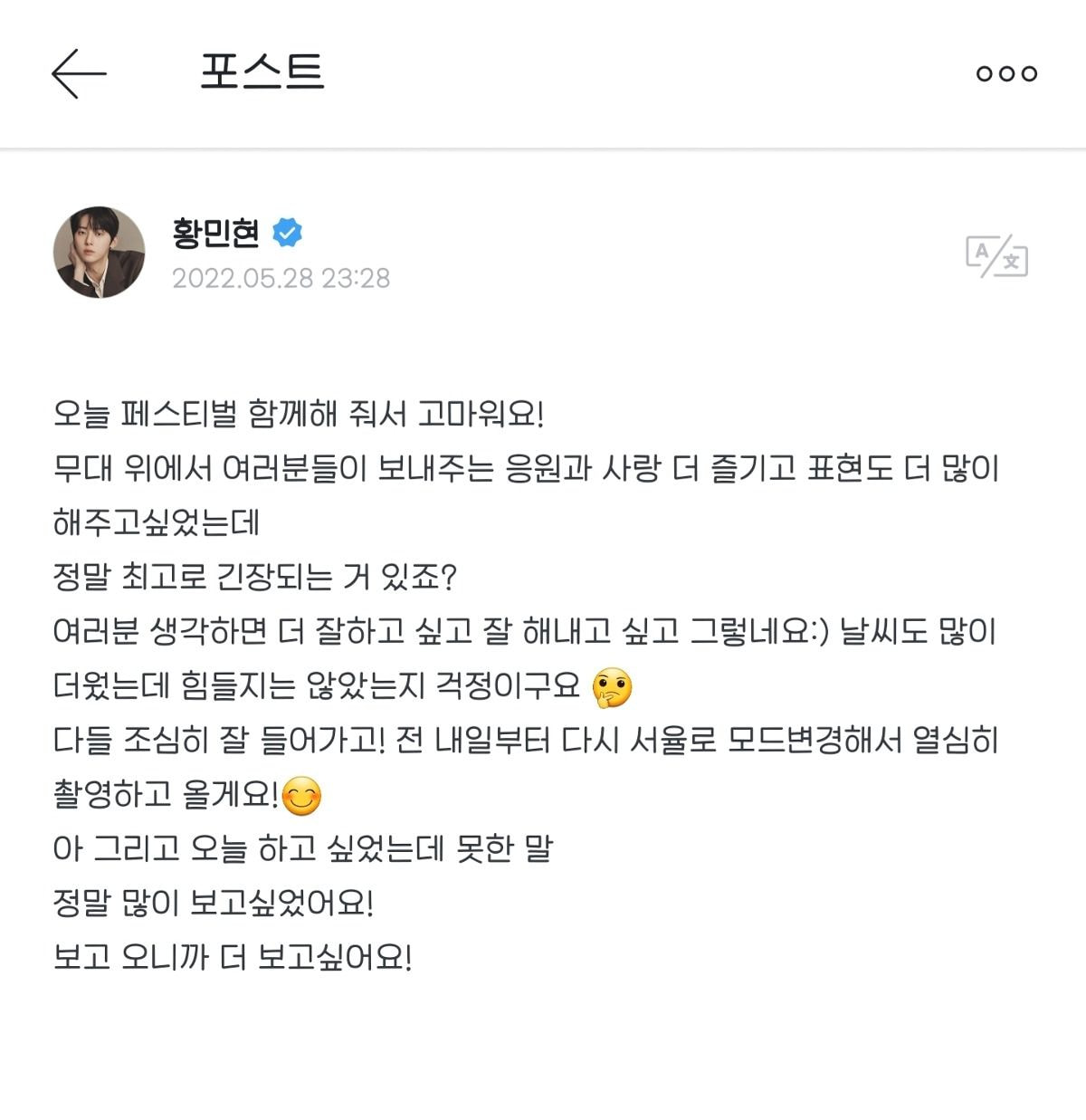Open 황민현's profile picture
The height and width of the screenshot is (1120, 1086).
coord(100,253)
